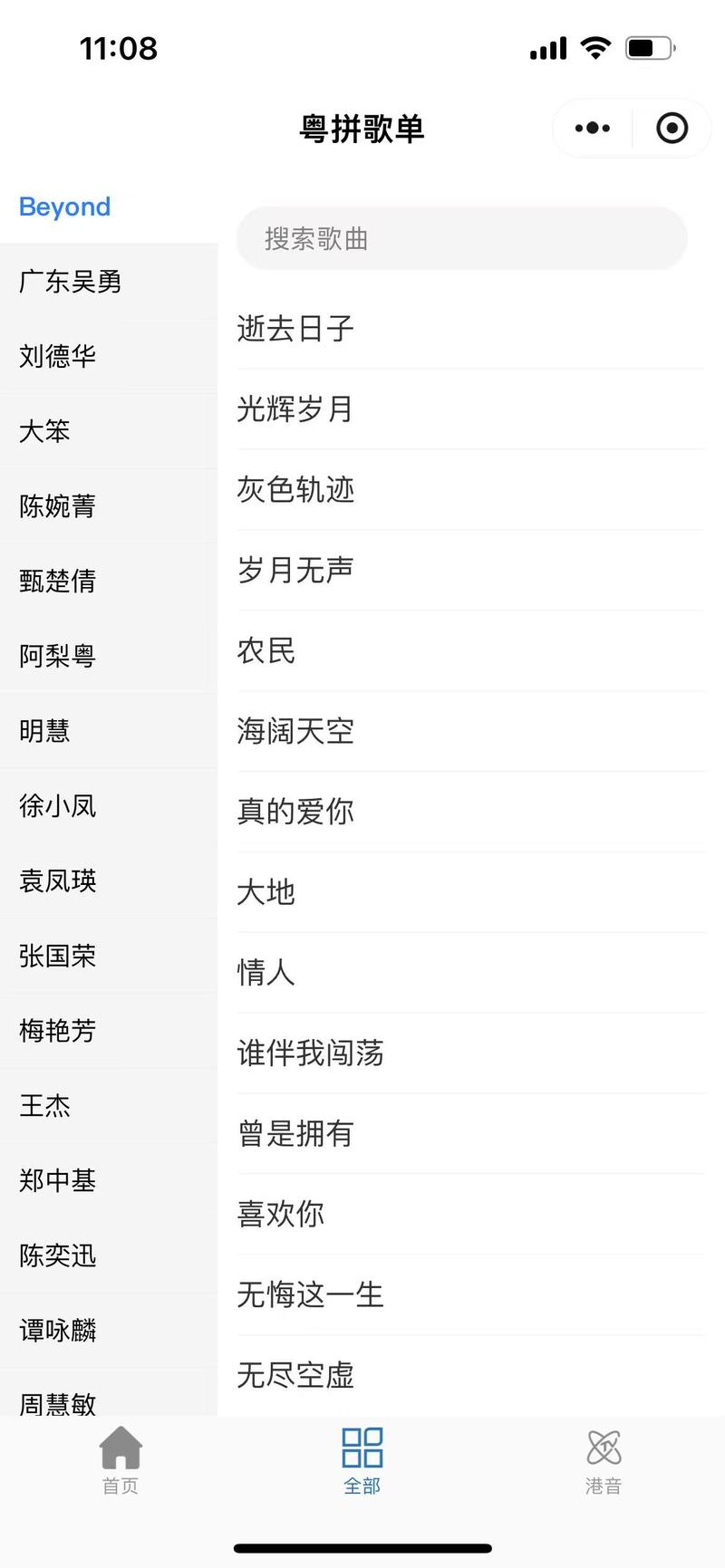This screenshot has height=1568, width=725.
Task: Close the mini program with the circle icon
Action: (x=672, y=129)
